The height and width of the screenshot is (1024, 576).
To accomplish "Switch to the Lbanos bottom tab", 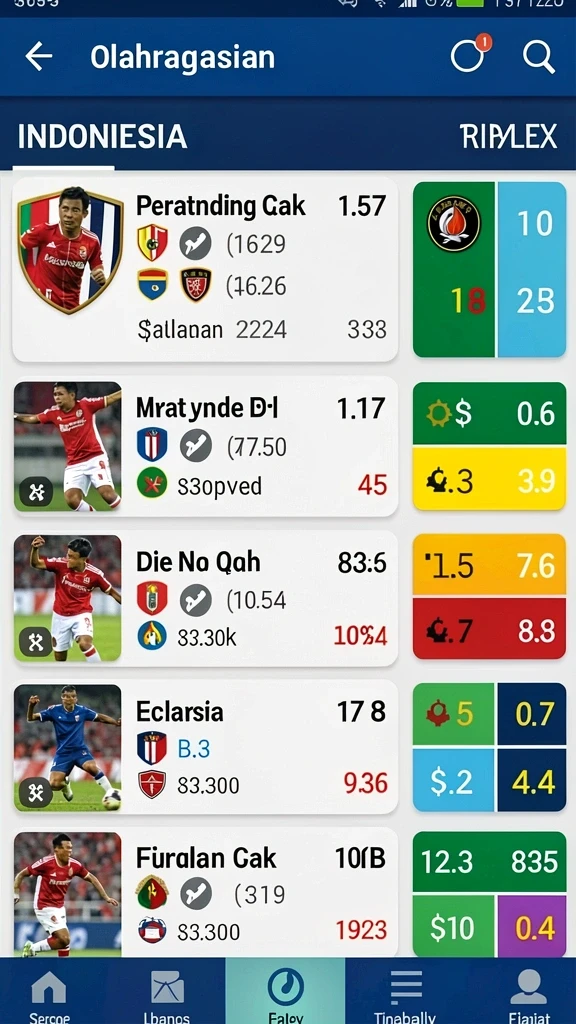I will pyautogui.click(x=167, y=993).
